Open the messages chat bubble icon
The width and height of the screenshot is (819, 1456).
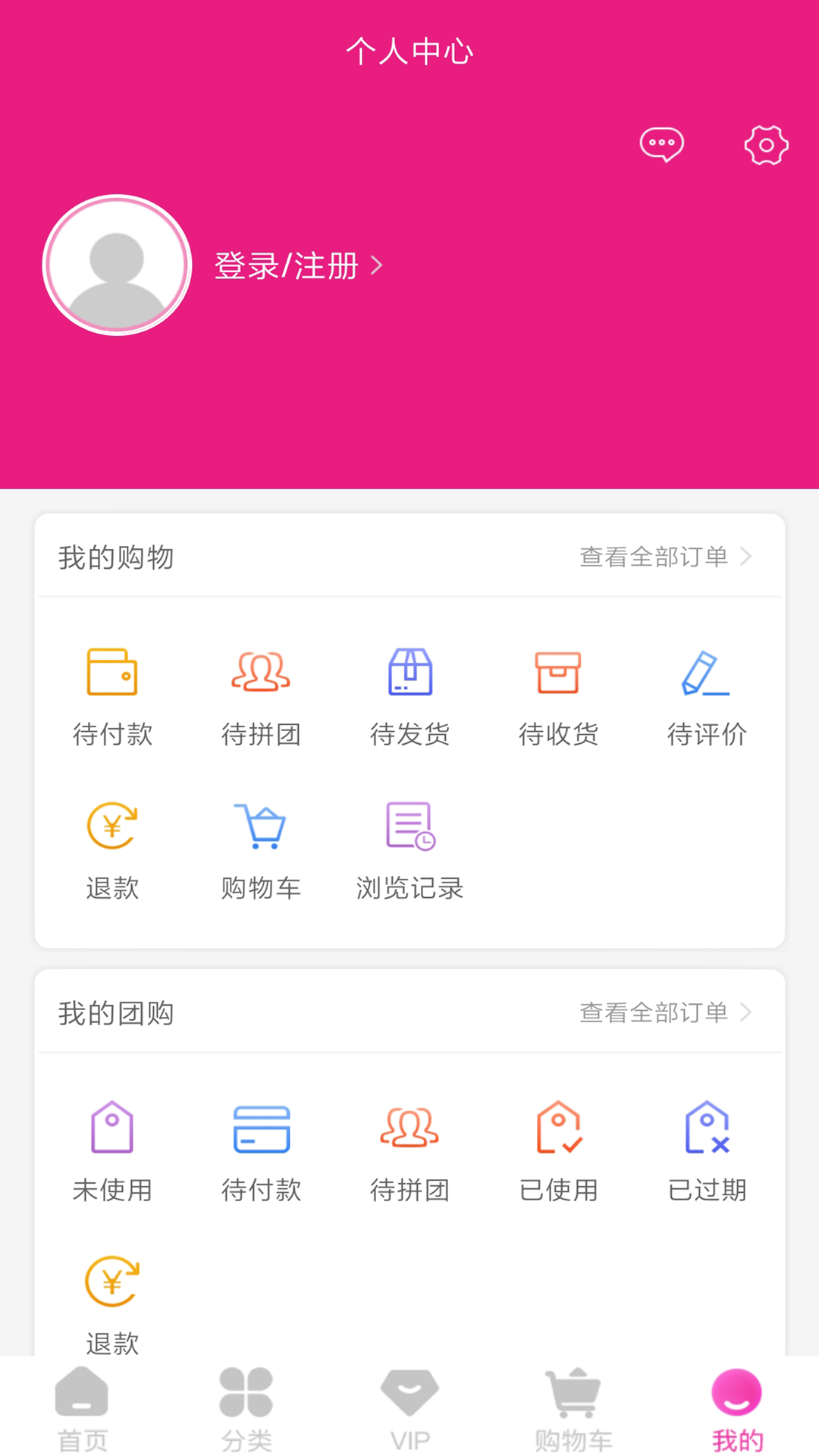661,144
